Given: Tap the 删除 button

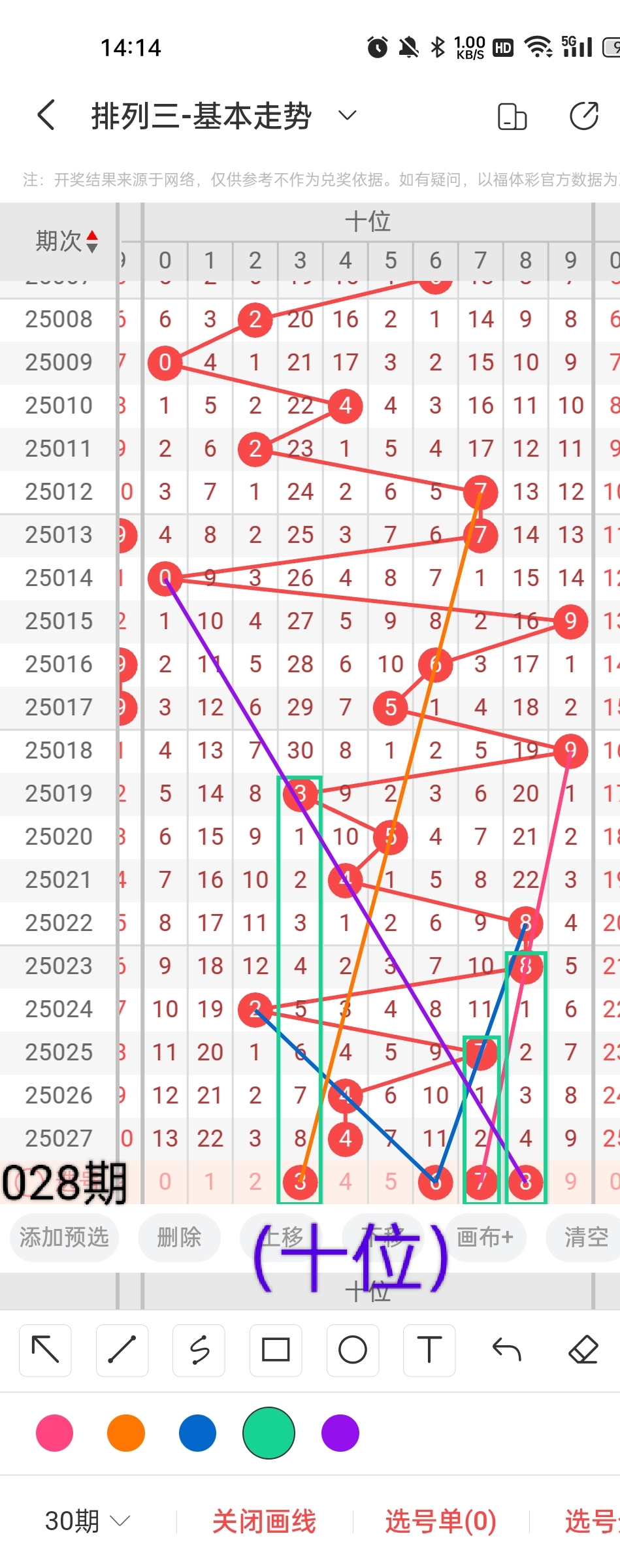Looking at the screenshot, I should point(178,1237).
